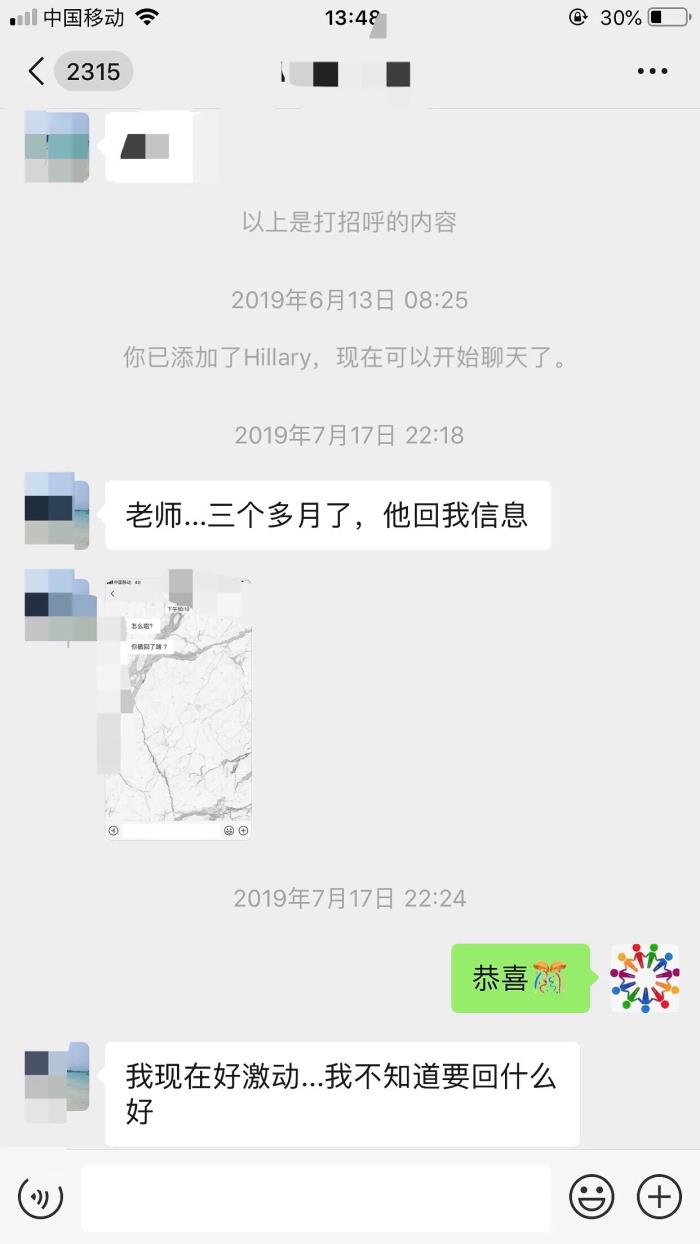The width and height of the screenshot is (700, 1244).
Task: Open the plus attachment menu
Action: tap(659, 1197)
